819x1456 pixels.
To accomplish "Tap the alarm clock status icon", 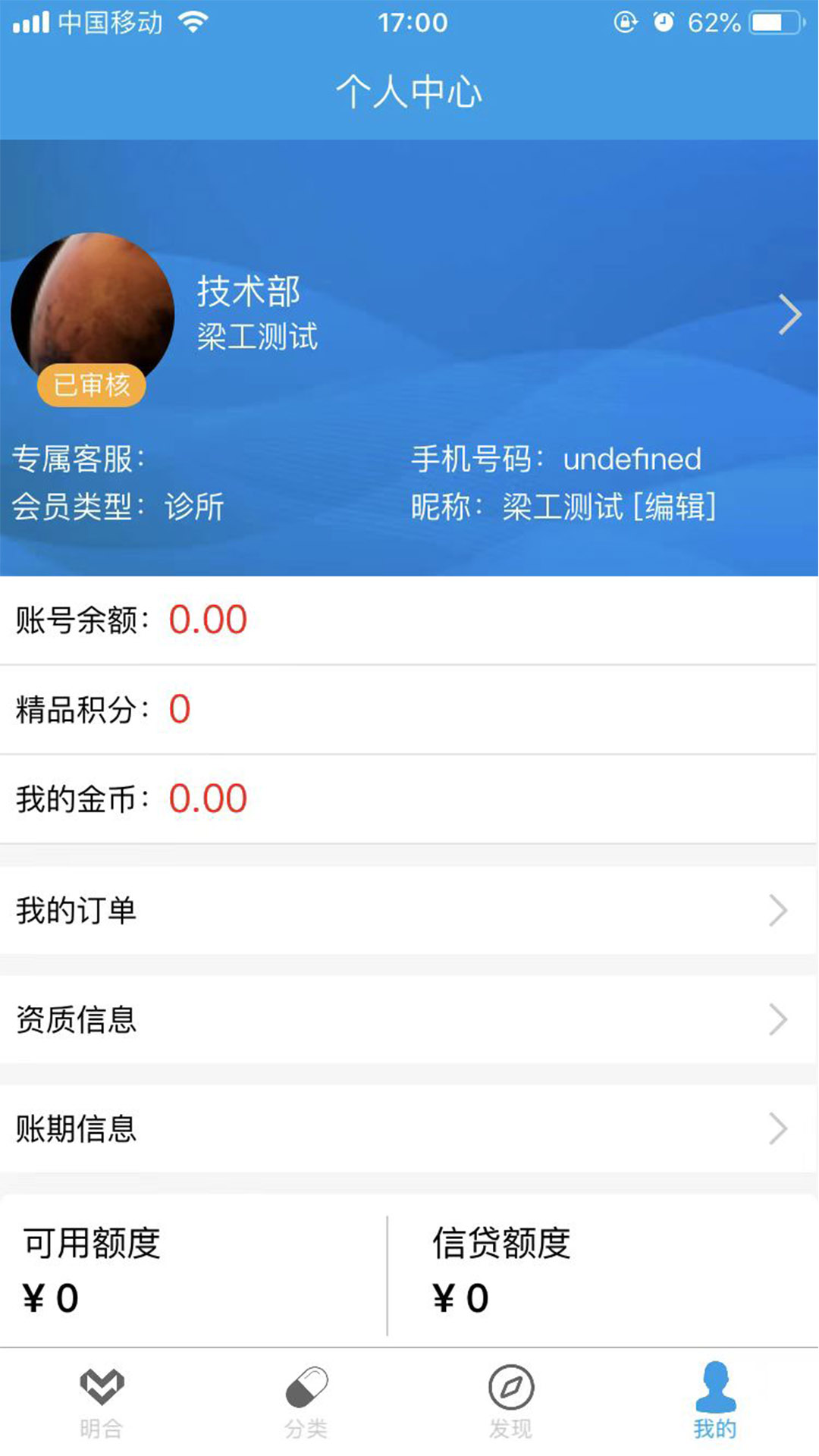I will point(662,22).
